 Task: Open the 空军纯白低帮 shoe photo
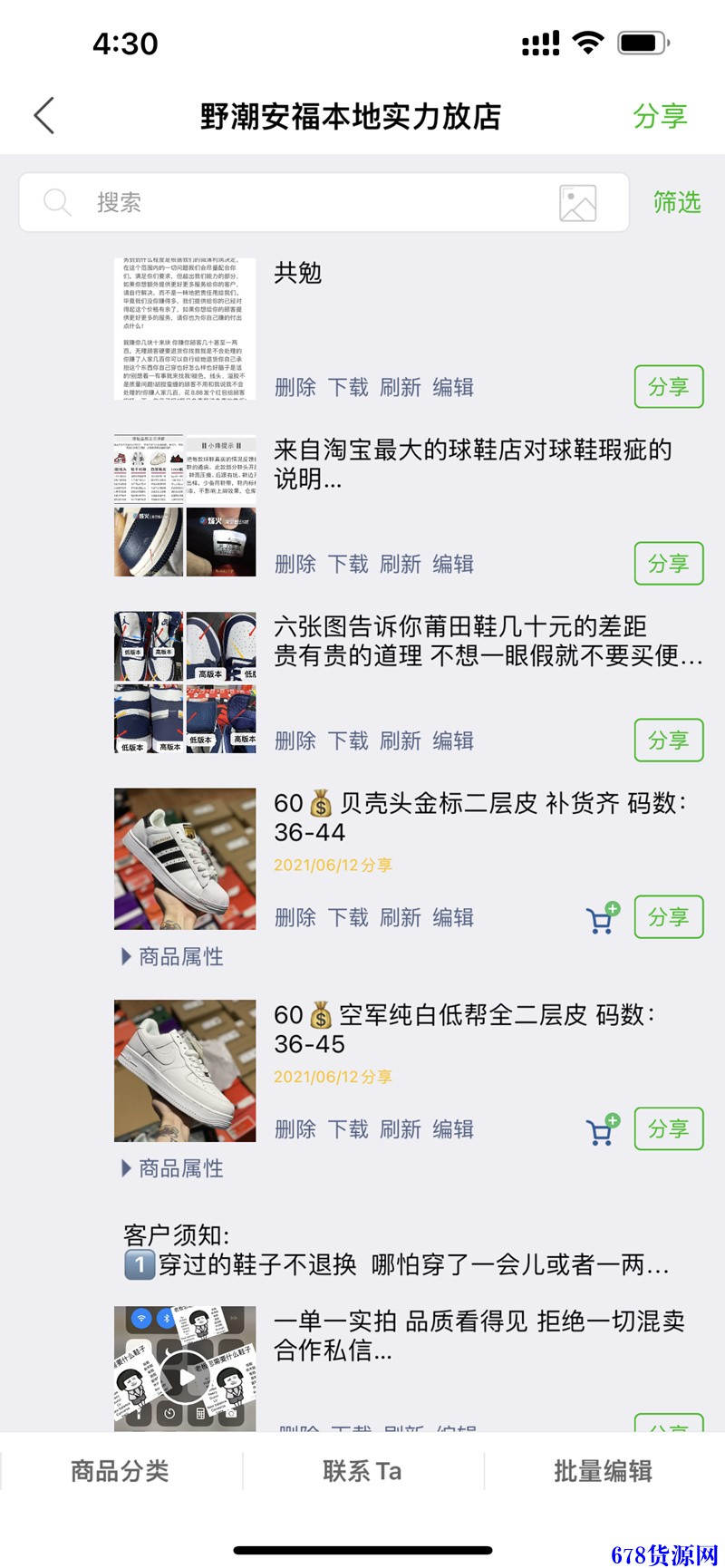click(x=185, y=1070)
